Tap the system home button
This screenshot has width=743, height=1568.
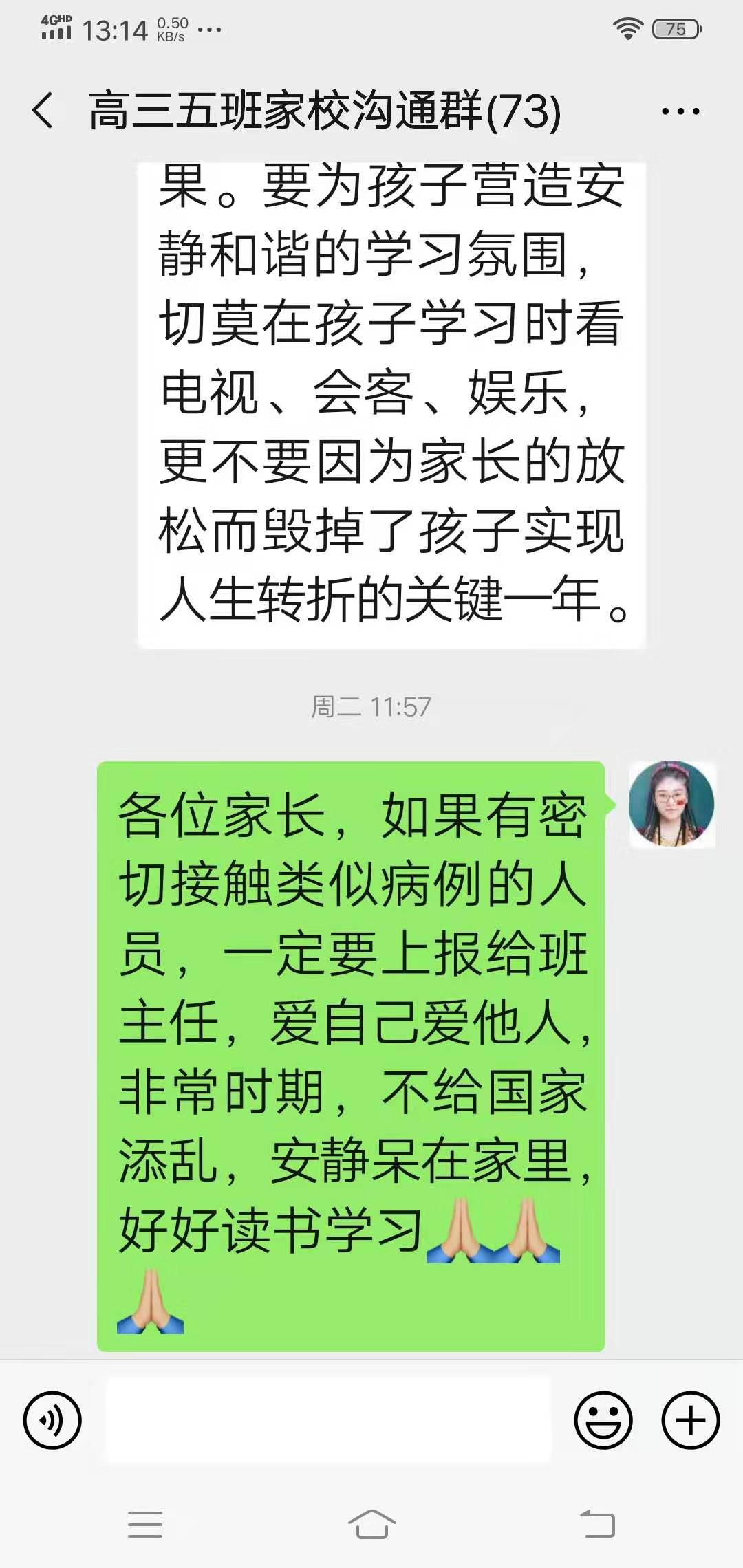(x=371, y=1524)
